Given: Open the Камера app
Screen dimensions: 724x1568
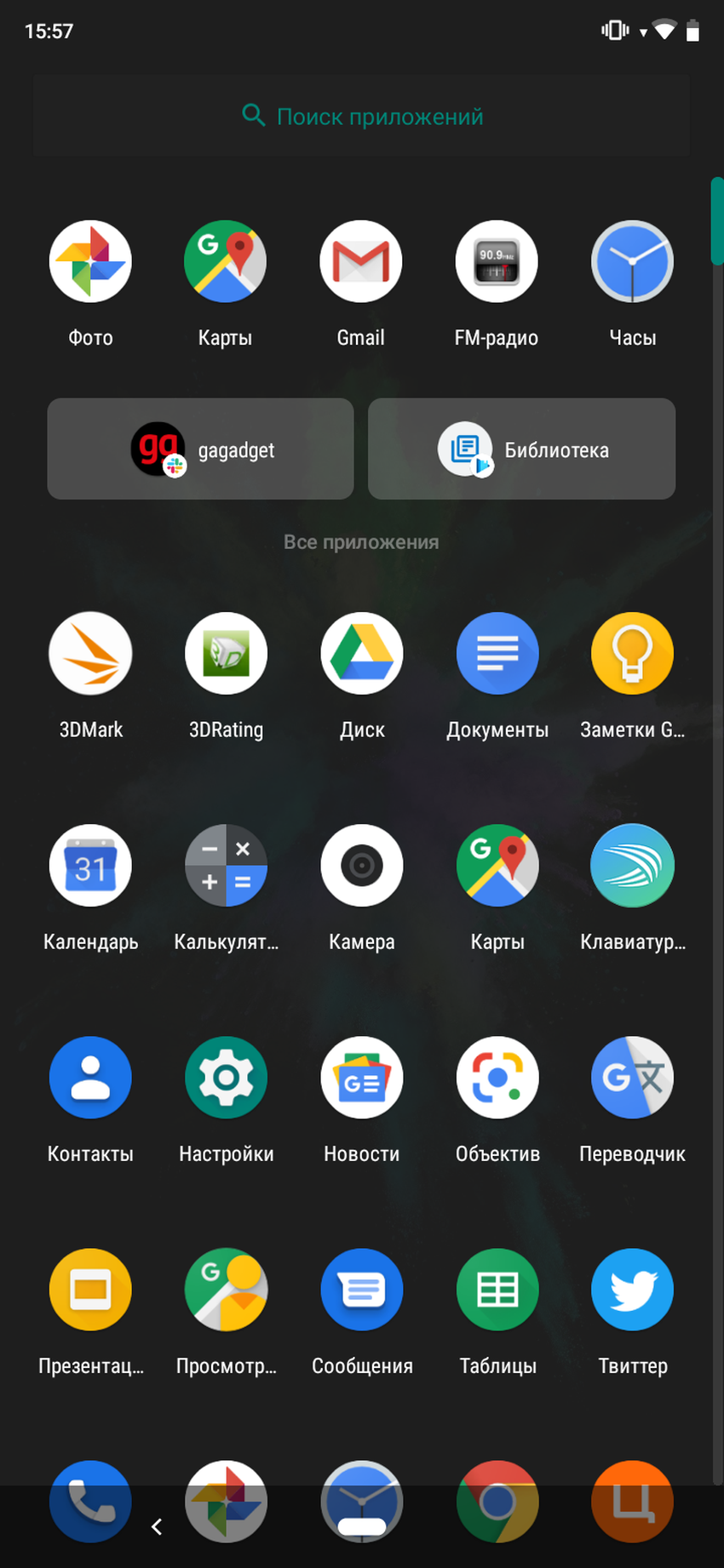Looking at the screenshot, I should (x=361, y=866).
